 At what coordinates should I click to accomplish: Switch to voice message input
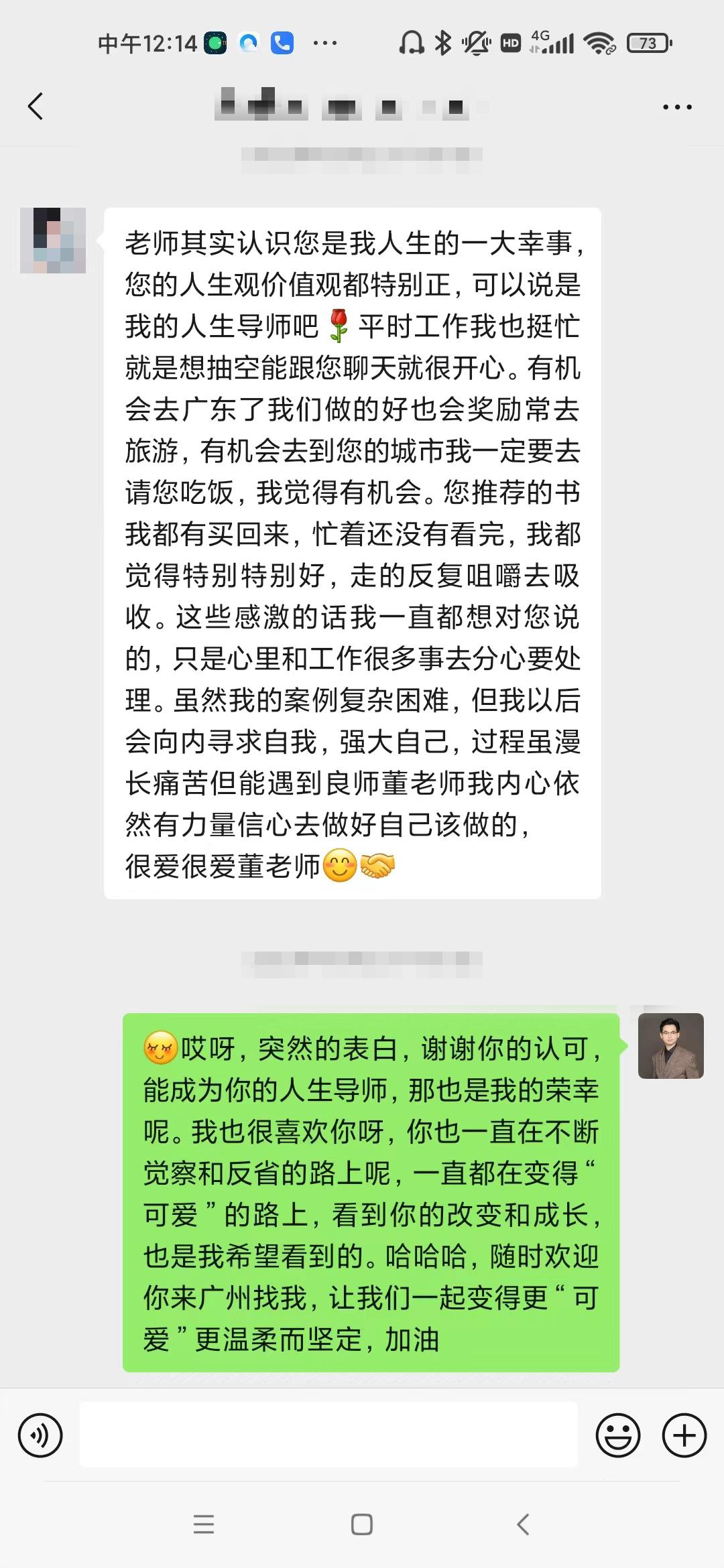pos(40,1435)
